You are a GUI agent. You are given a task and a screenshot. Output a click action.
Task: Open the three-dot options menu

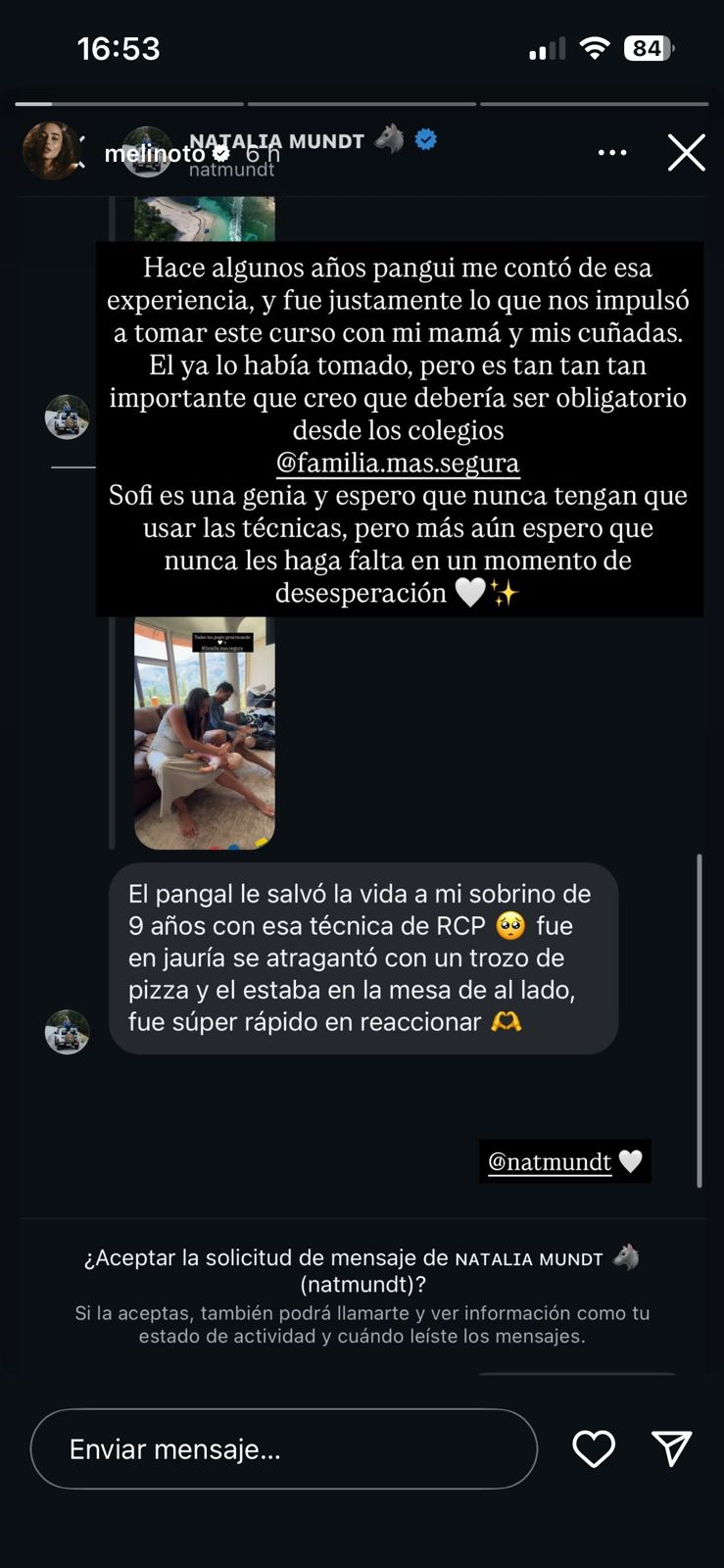coord(613,153)
